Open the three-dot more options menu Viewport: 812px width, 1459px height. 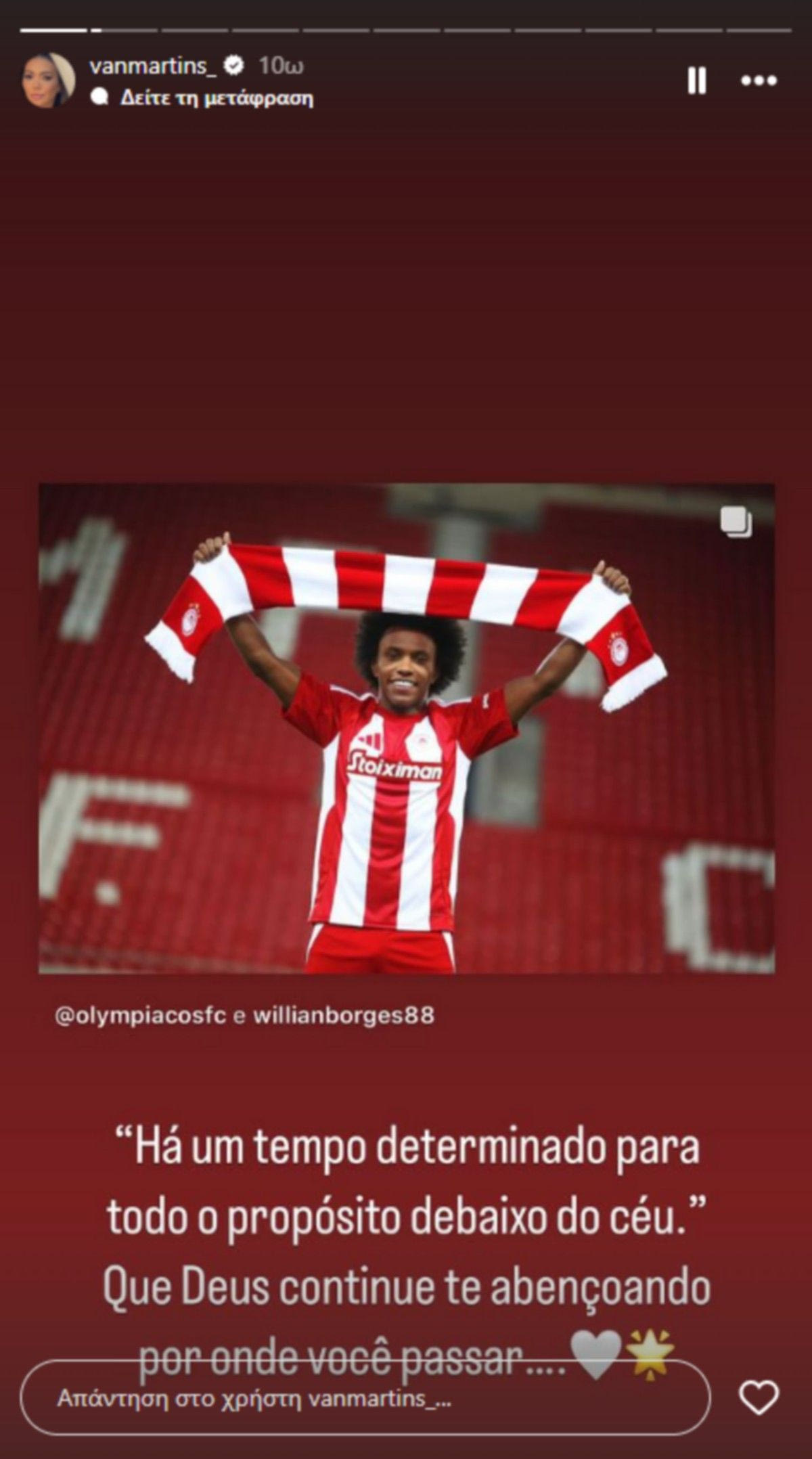point(759,81)
